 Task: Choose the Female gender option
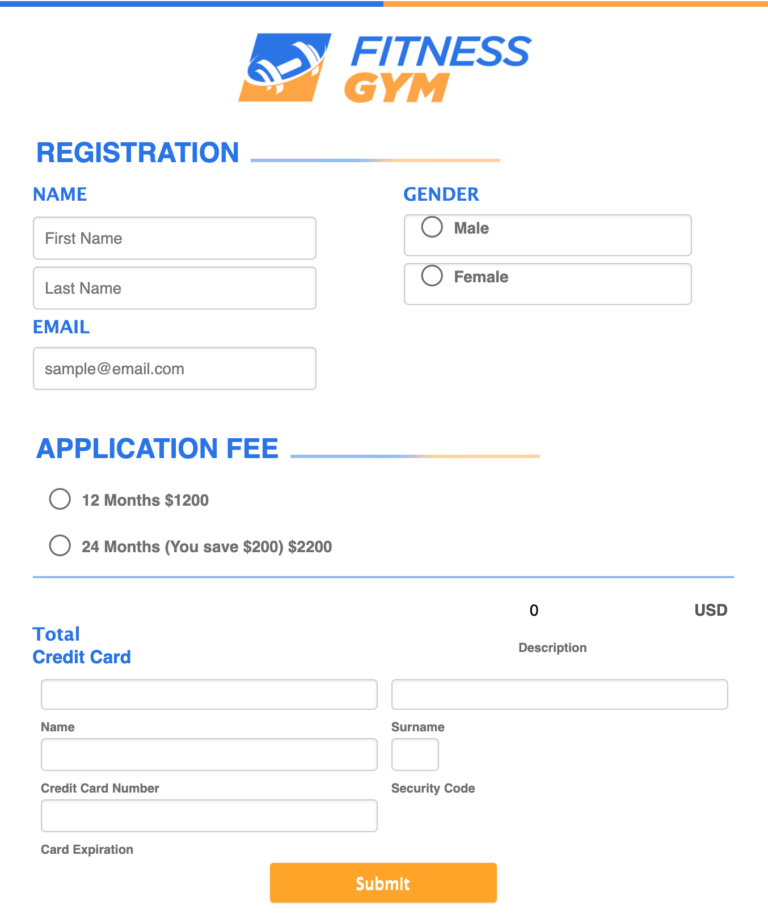[432, 276]
